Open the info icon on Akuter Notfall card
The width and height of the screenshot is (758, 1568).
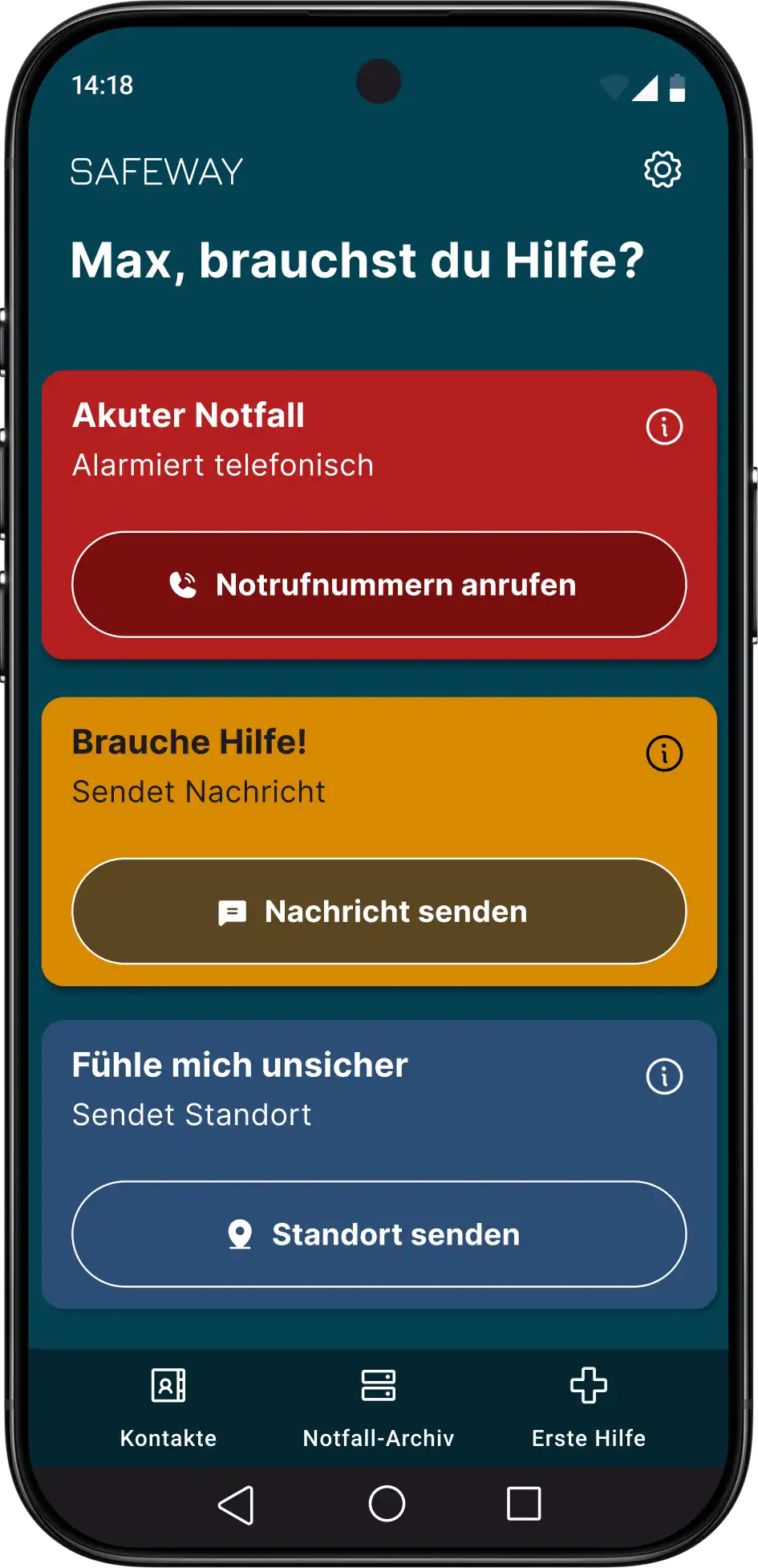pyautogui.click(x=663, y=428)
